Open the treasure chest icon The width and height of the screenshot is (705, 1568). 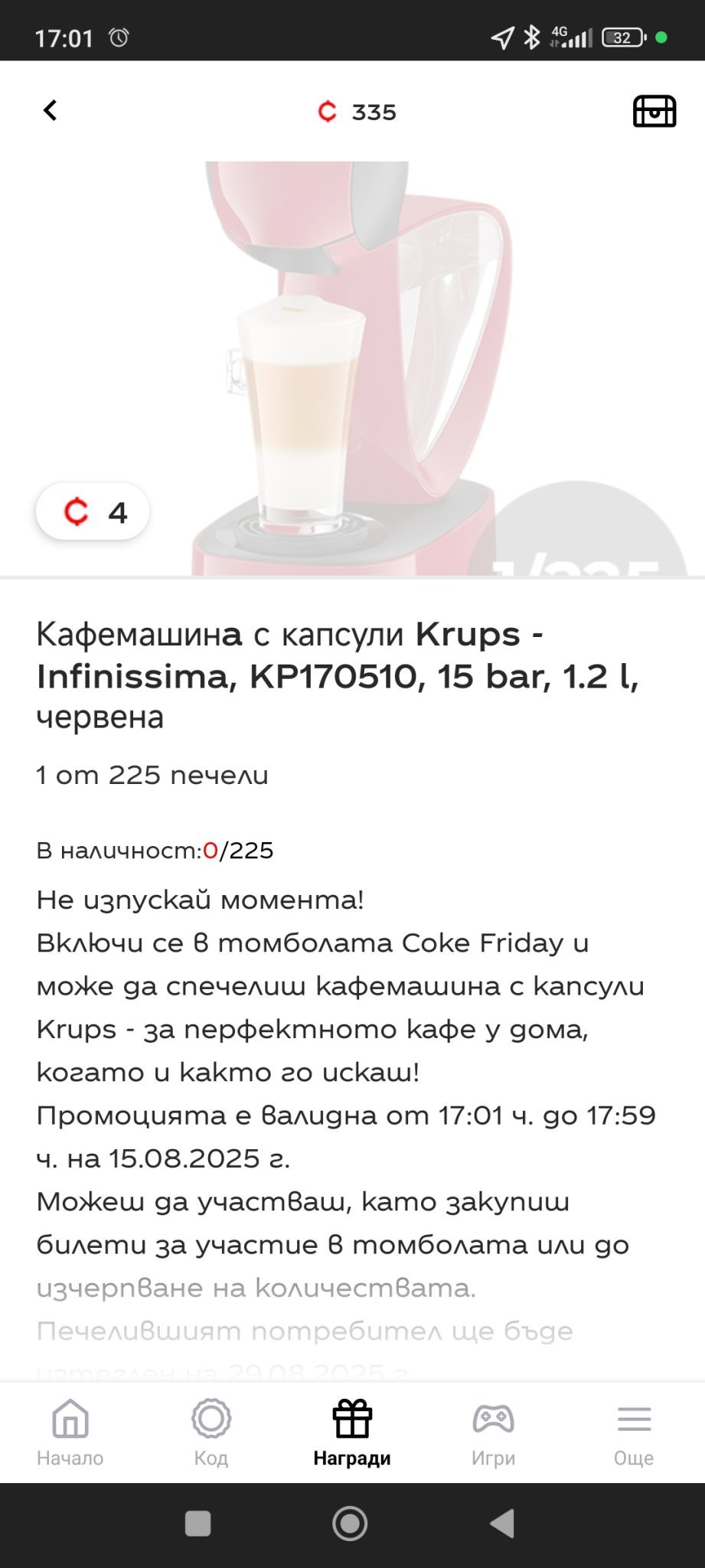(654, 111)
